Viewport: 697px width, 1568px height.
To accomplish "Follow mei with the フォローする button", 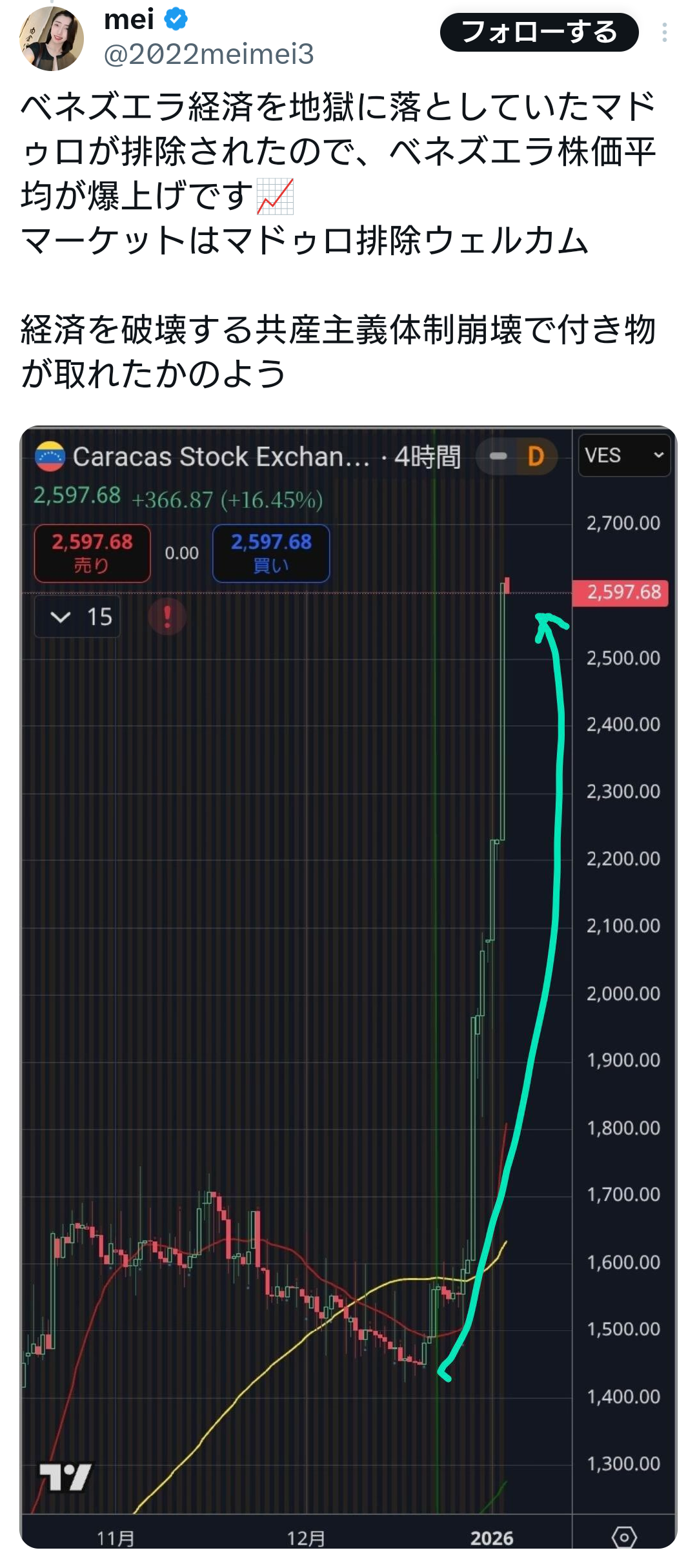I will 539,32.
